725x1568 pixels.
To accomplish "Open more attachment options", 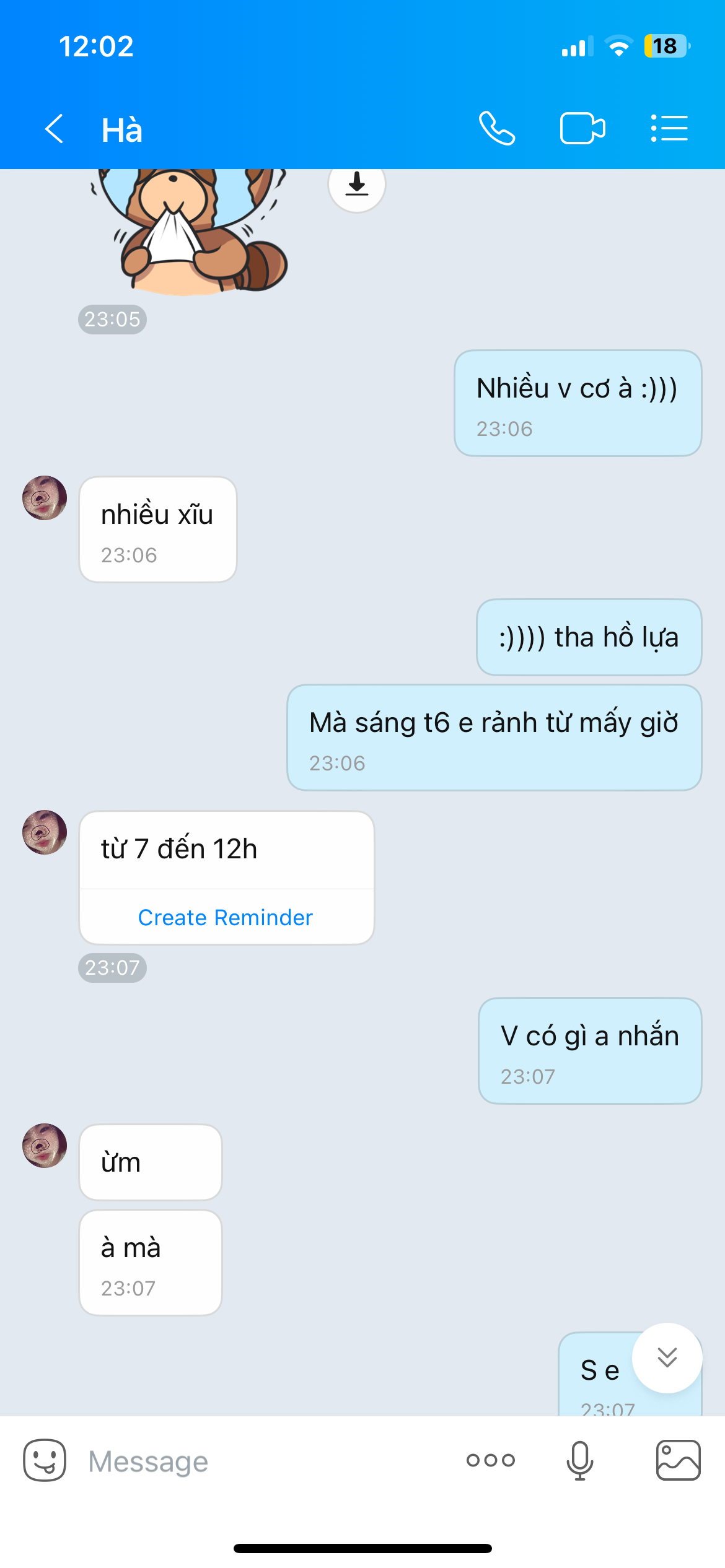I will pos(491,1460).
